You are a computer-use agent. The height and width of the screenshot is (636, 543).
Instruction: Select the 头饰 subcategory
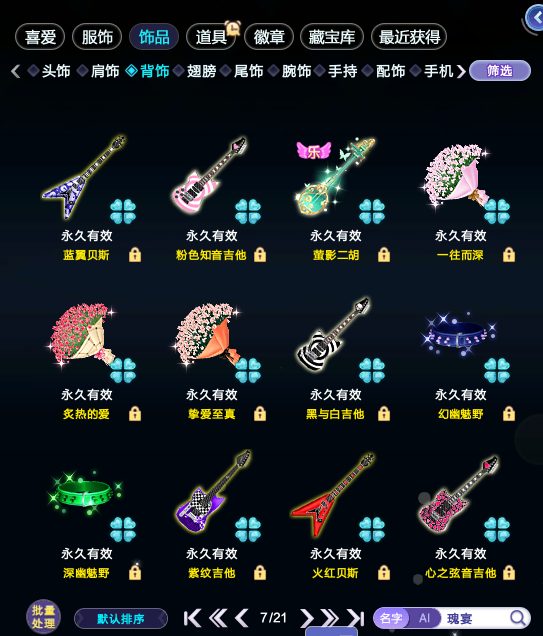pos(56,71)
